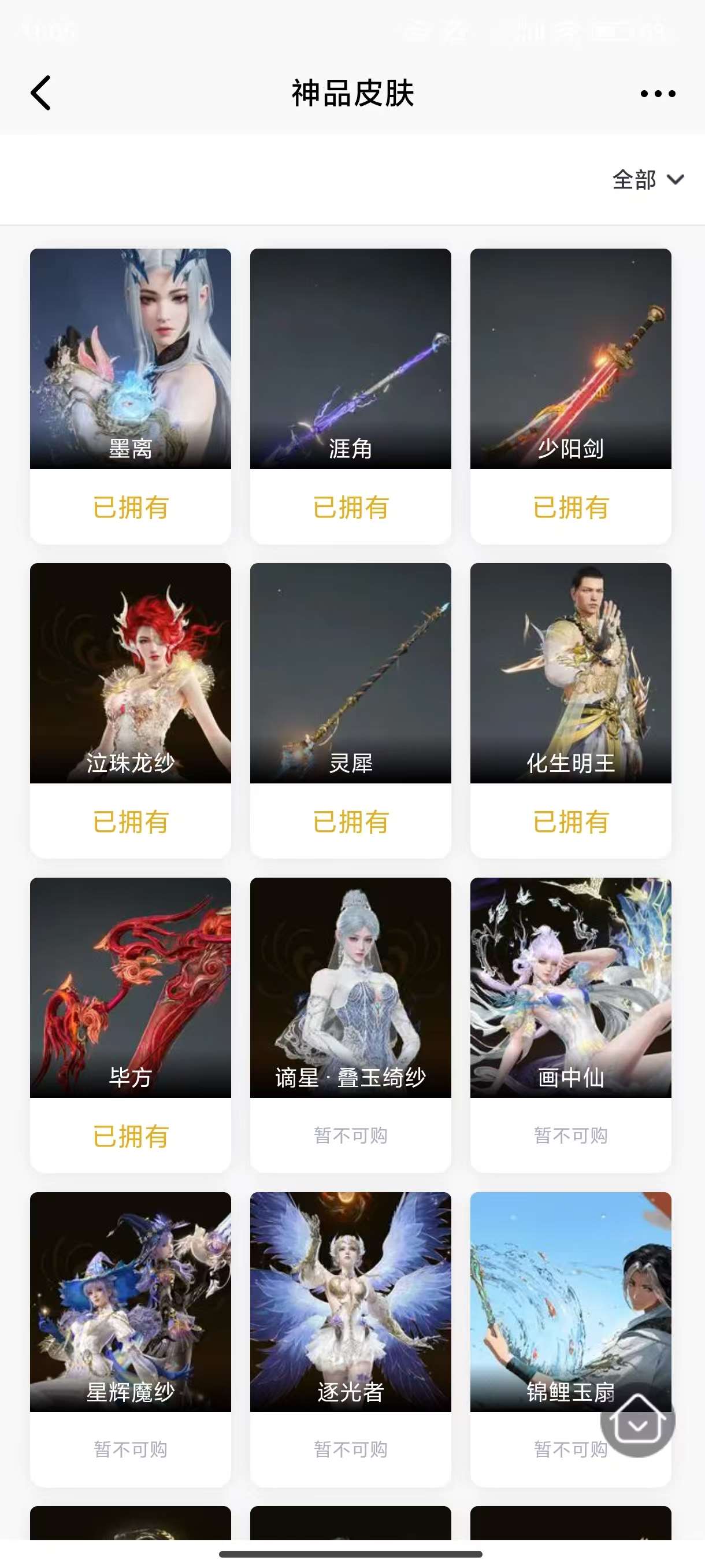This screenshot has width=705, height=1568.
Task: Open the 毕方 skin card
Action: (130, 988)
